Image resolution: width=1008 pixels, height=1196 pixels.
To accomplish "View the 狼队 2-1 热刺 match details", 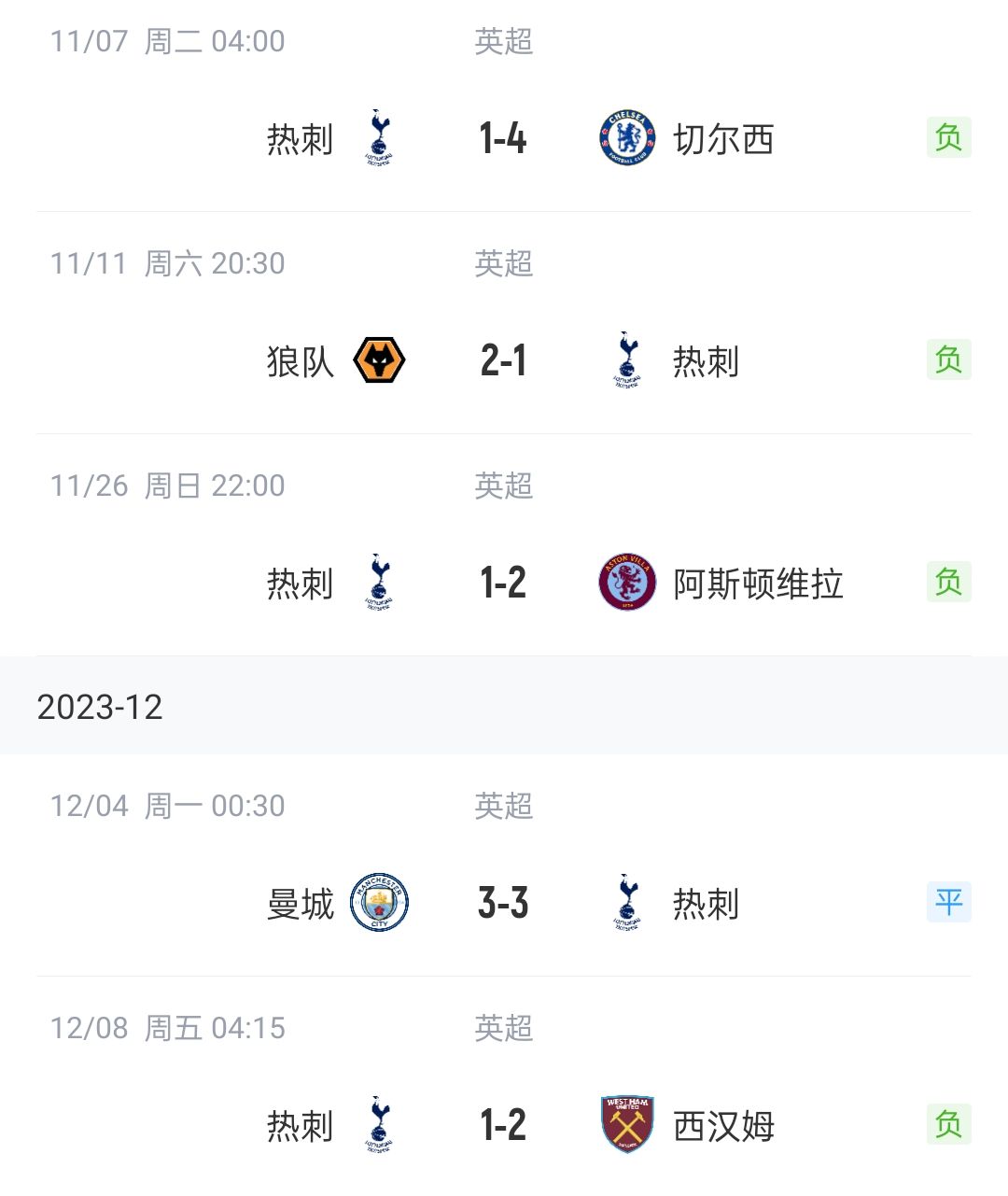I will (x=503, y=361).
